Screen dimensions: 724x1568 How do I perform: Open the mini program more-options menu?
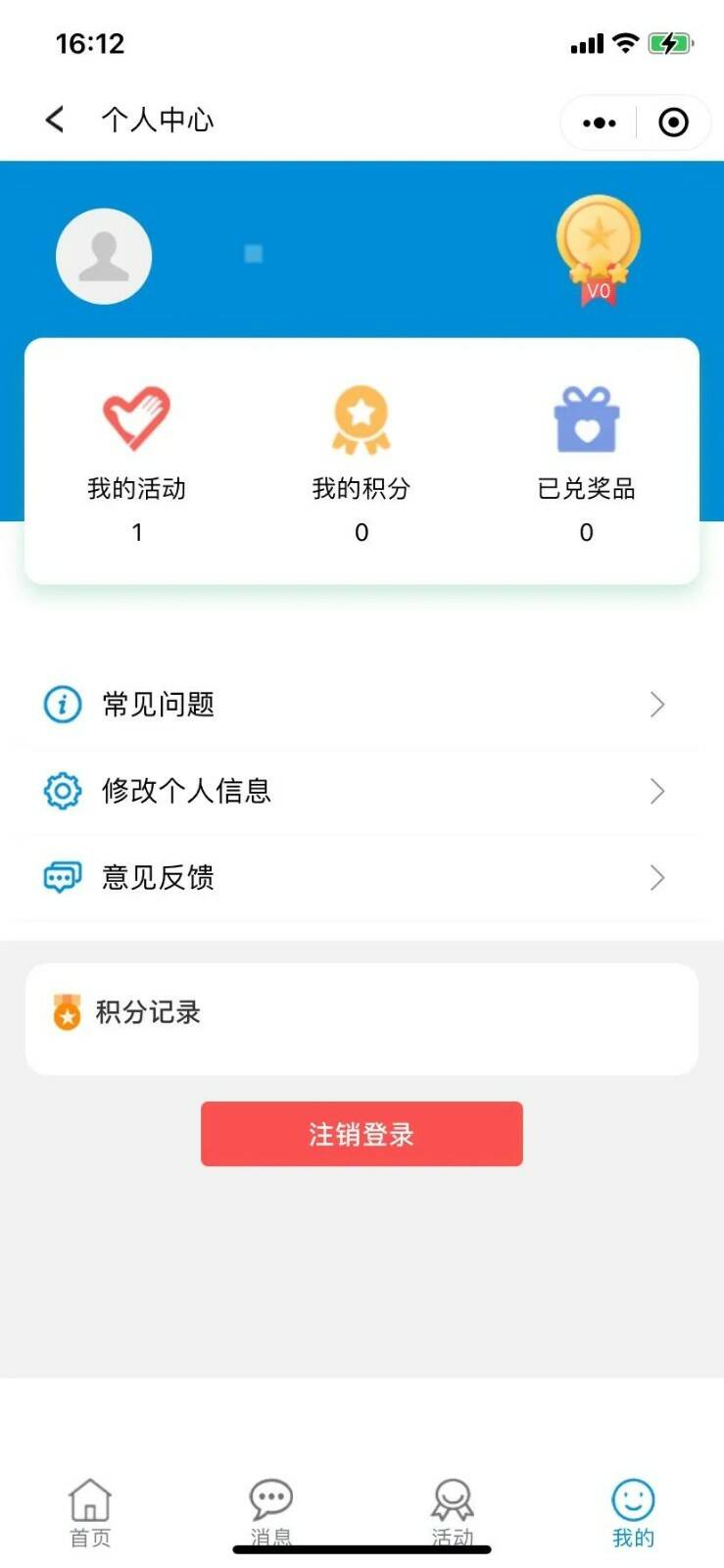[x=599, y=122]
